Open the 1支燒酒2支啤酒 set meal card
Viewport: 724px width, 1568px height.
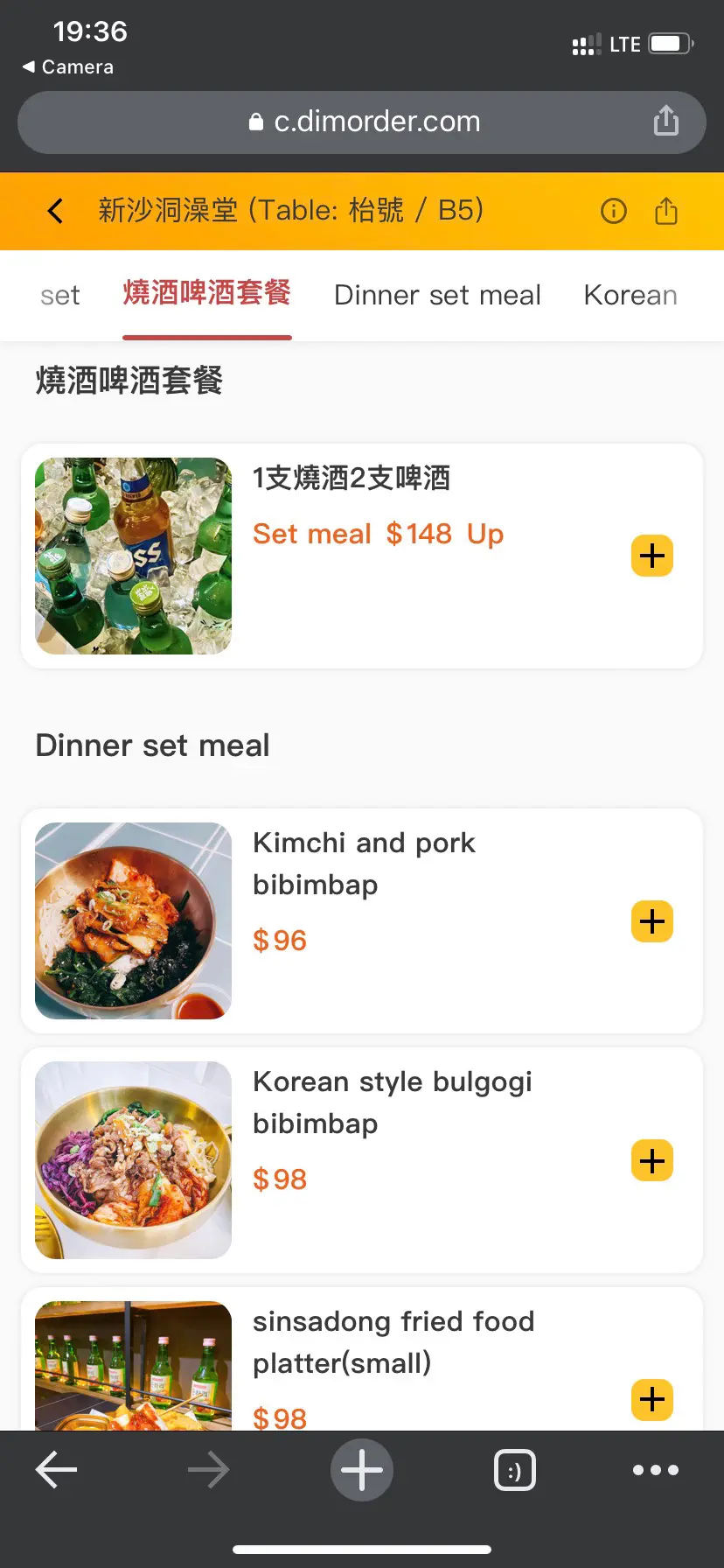[362, 556]
